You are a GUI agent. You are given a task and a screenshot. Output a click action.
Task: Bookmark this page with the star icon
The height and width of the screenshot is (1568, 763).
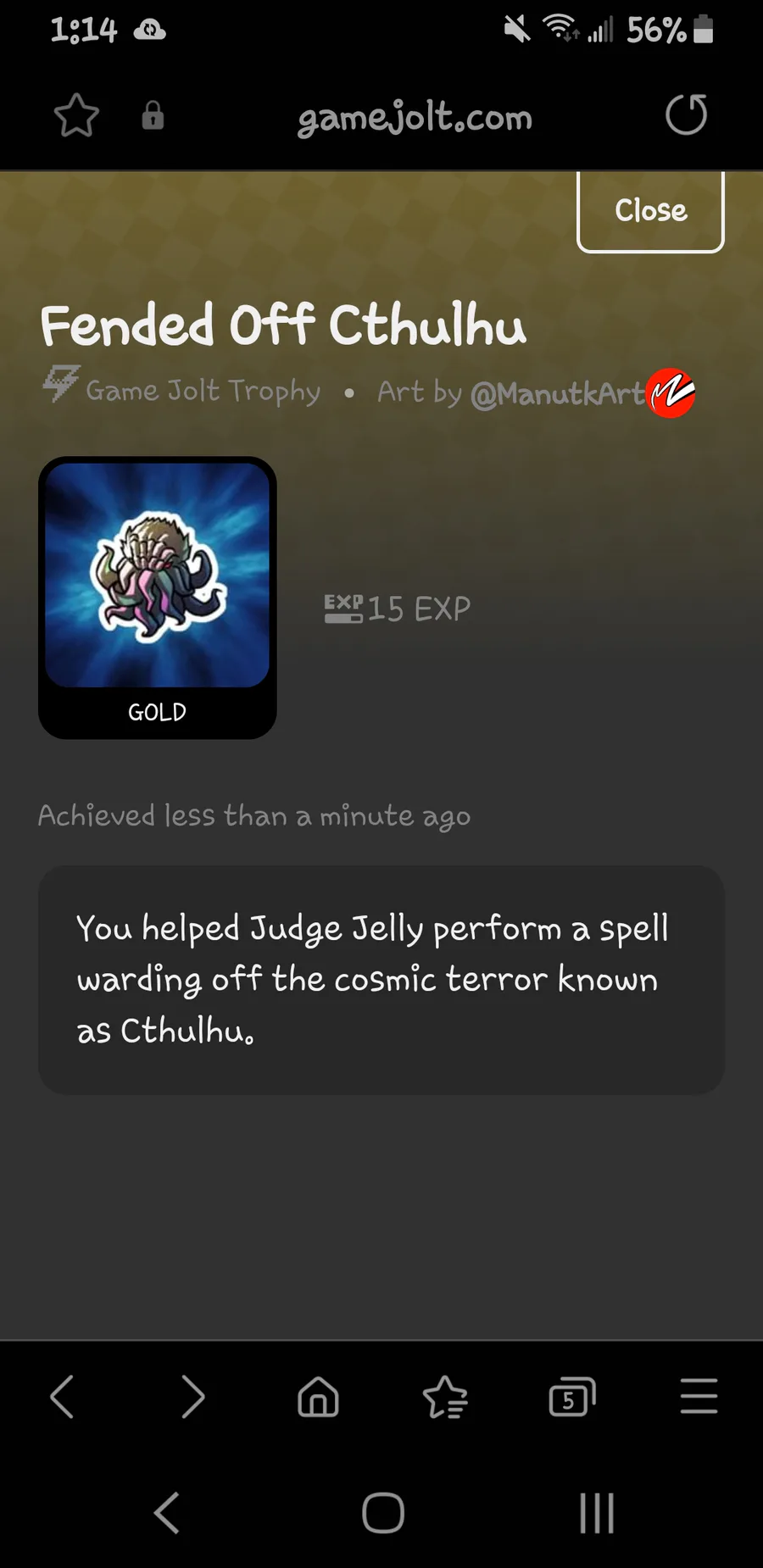click(76, 116)
